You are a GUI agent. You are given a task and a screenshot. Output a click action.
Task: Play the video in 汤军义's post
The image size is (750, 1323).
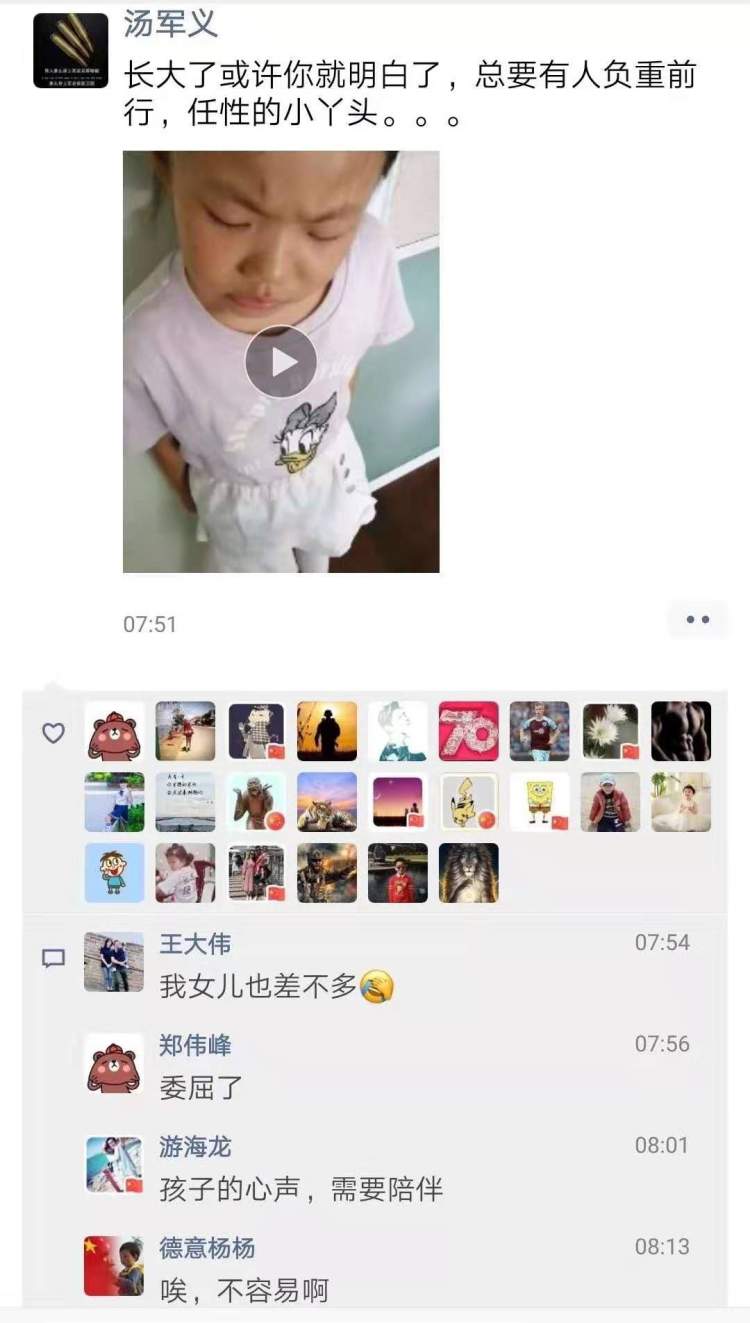tap(281, 361)
